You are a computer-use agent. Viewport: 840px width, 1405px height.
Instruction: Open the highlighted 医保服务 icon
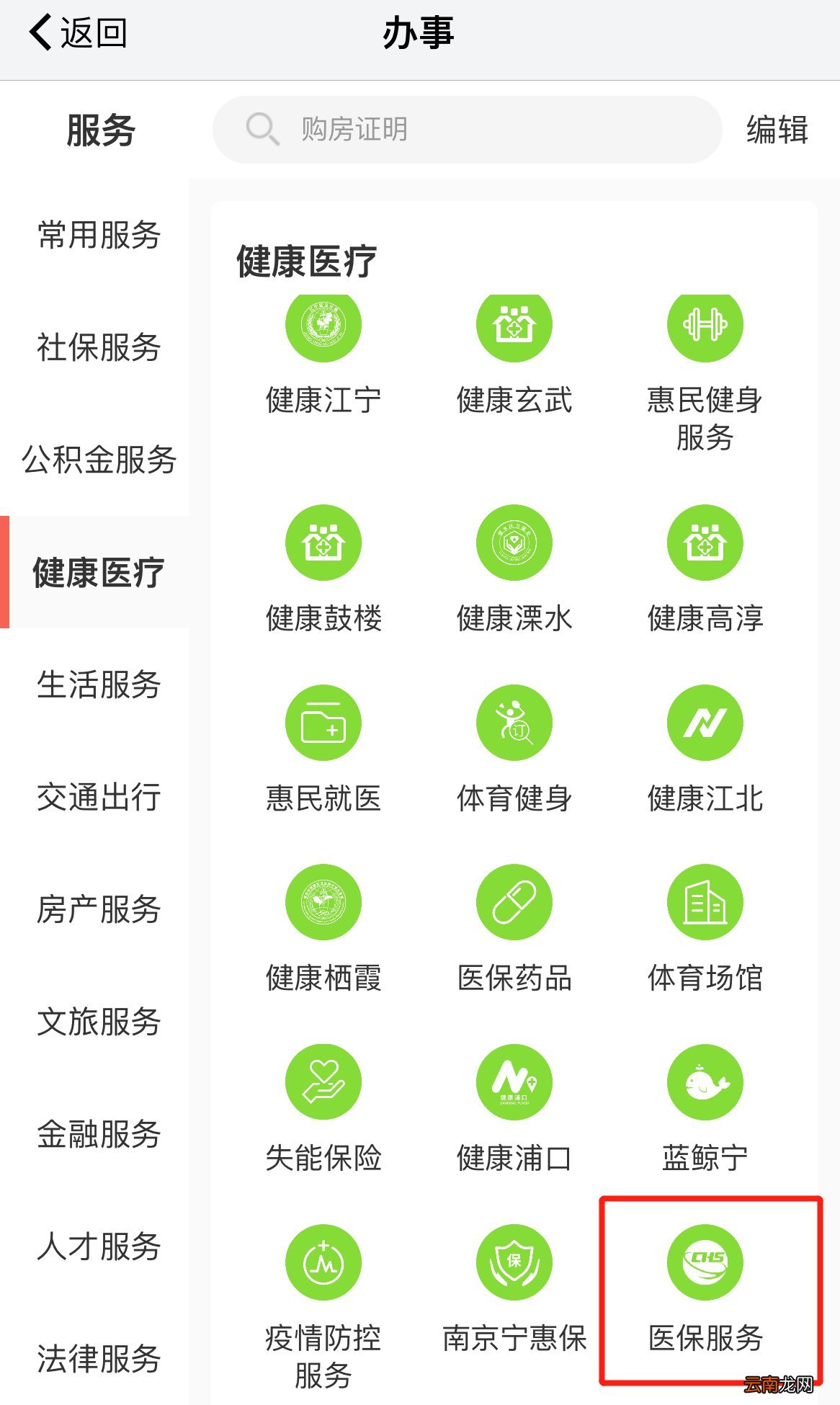[705, 1262]
